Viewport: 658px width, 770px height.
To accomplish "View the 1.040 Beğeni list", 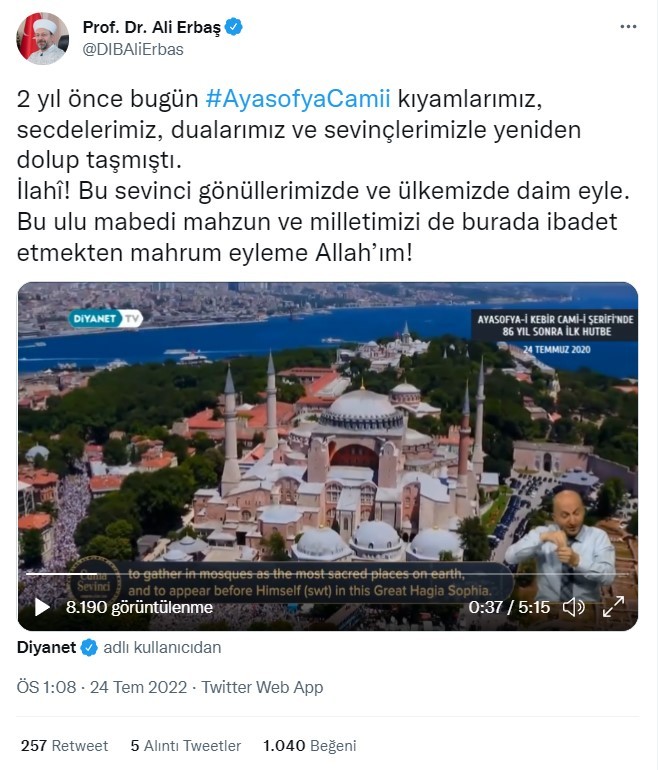I will tap(309, 745).
